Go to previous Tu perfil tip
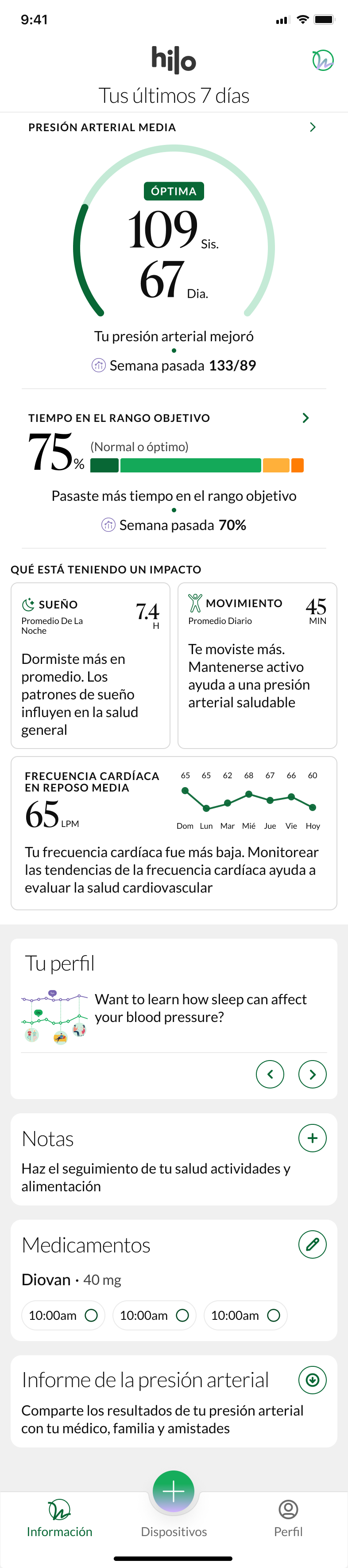Screen dimensions: 348x1568 coord(270,1074)
